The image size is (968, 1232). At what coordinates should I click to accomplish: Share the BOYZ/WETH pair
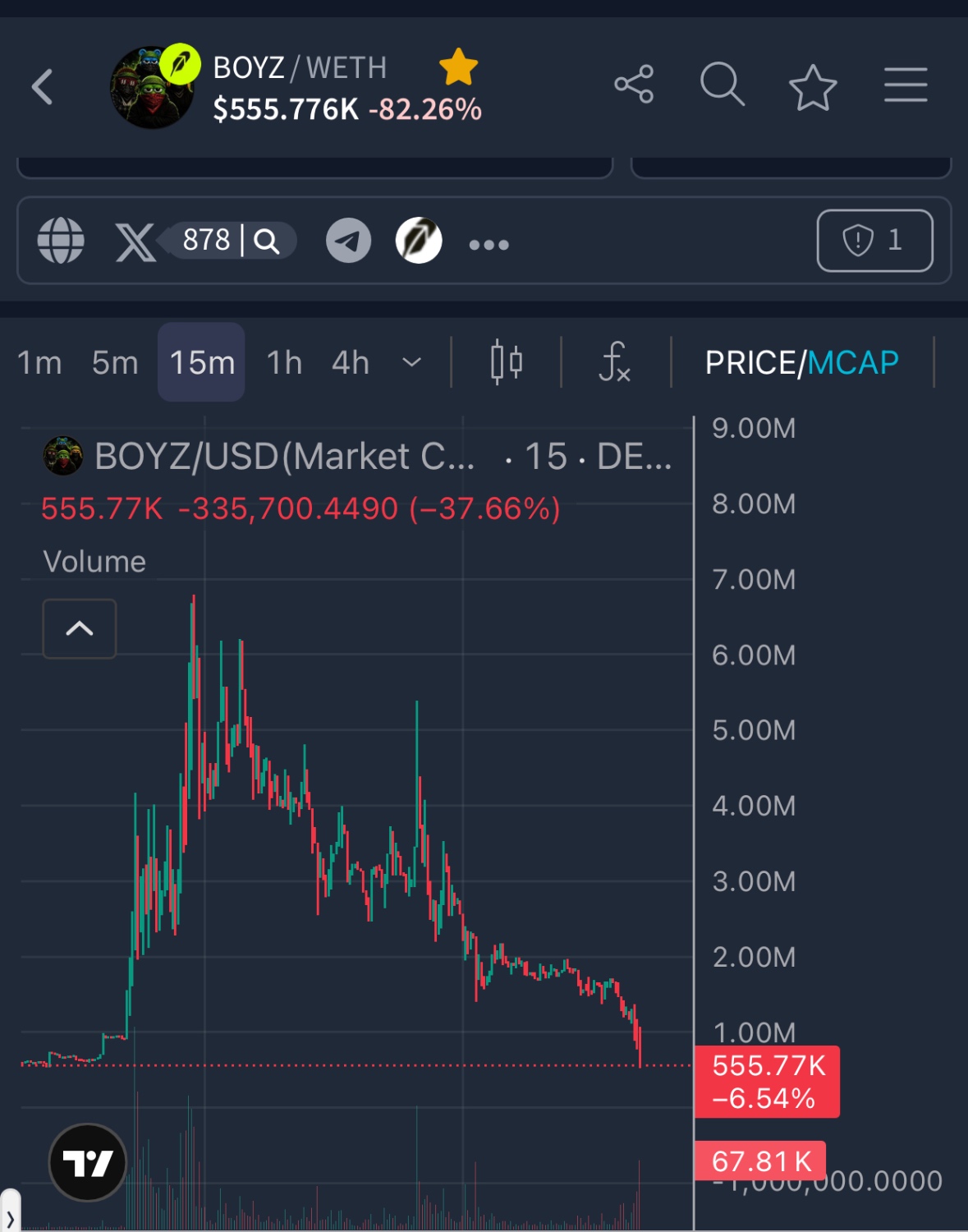[634, 85]
